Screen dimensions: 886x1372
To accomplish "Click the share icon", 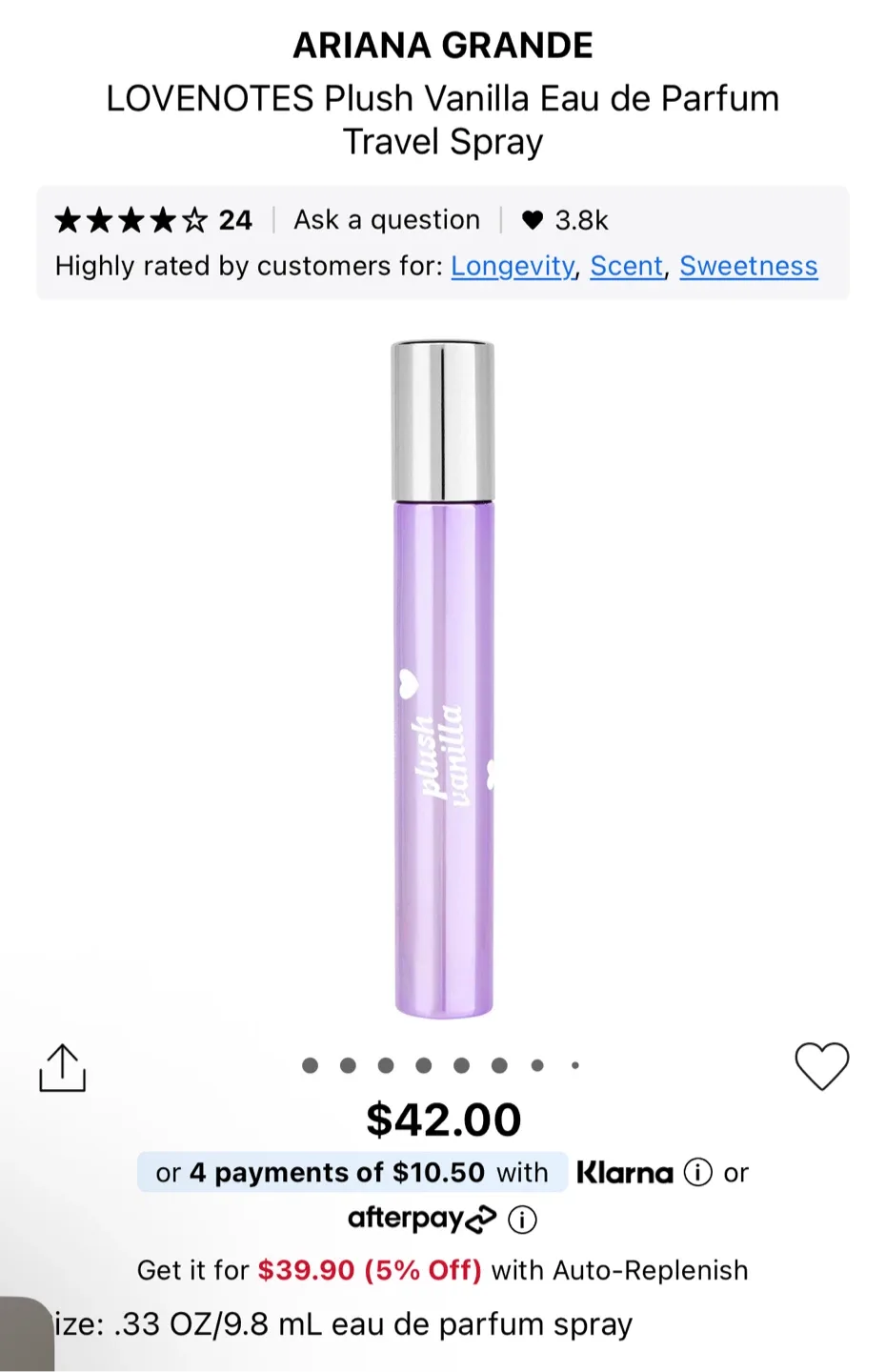I will click(x=62, y=1067).
